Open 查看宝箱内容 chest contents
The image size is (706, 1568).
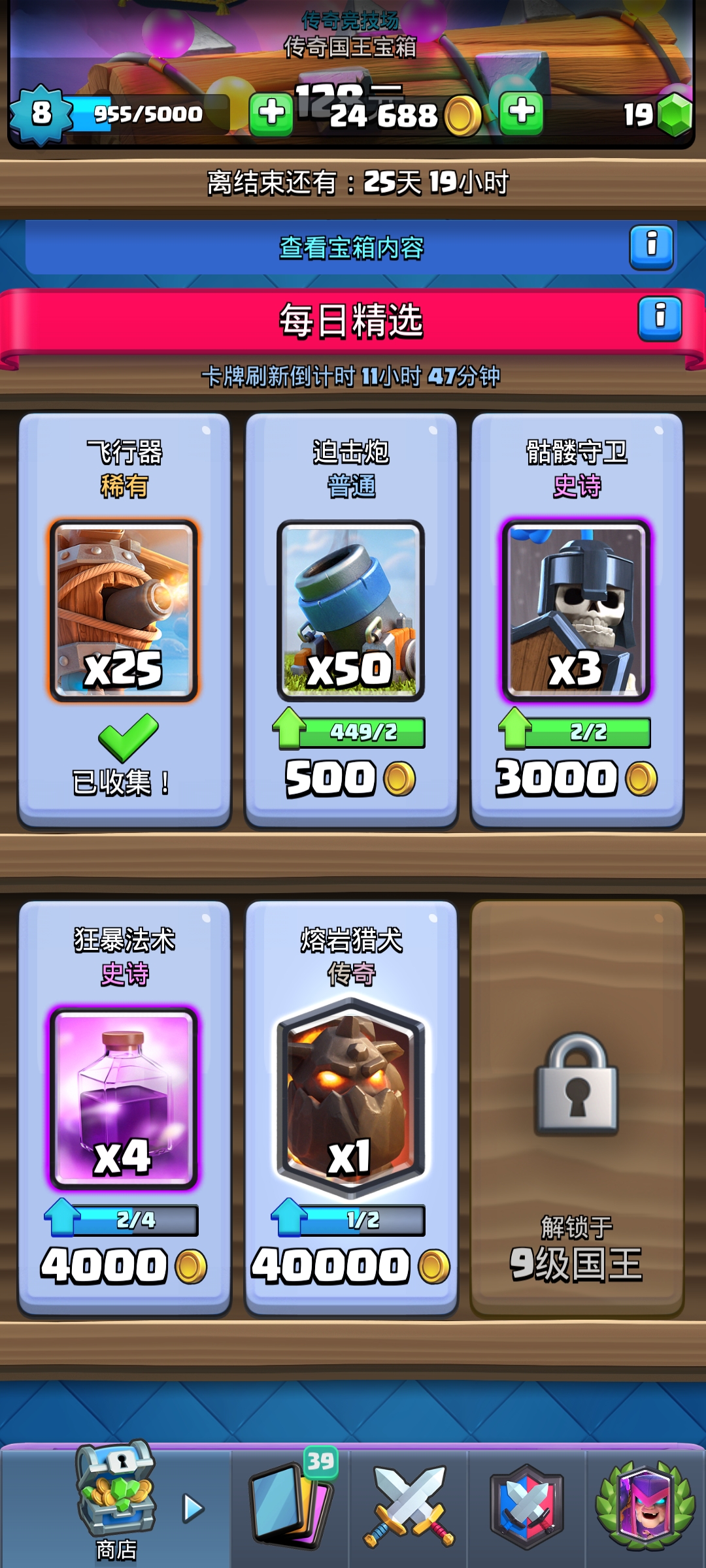(x=351, y=248)
